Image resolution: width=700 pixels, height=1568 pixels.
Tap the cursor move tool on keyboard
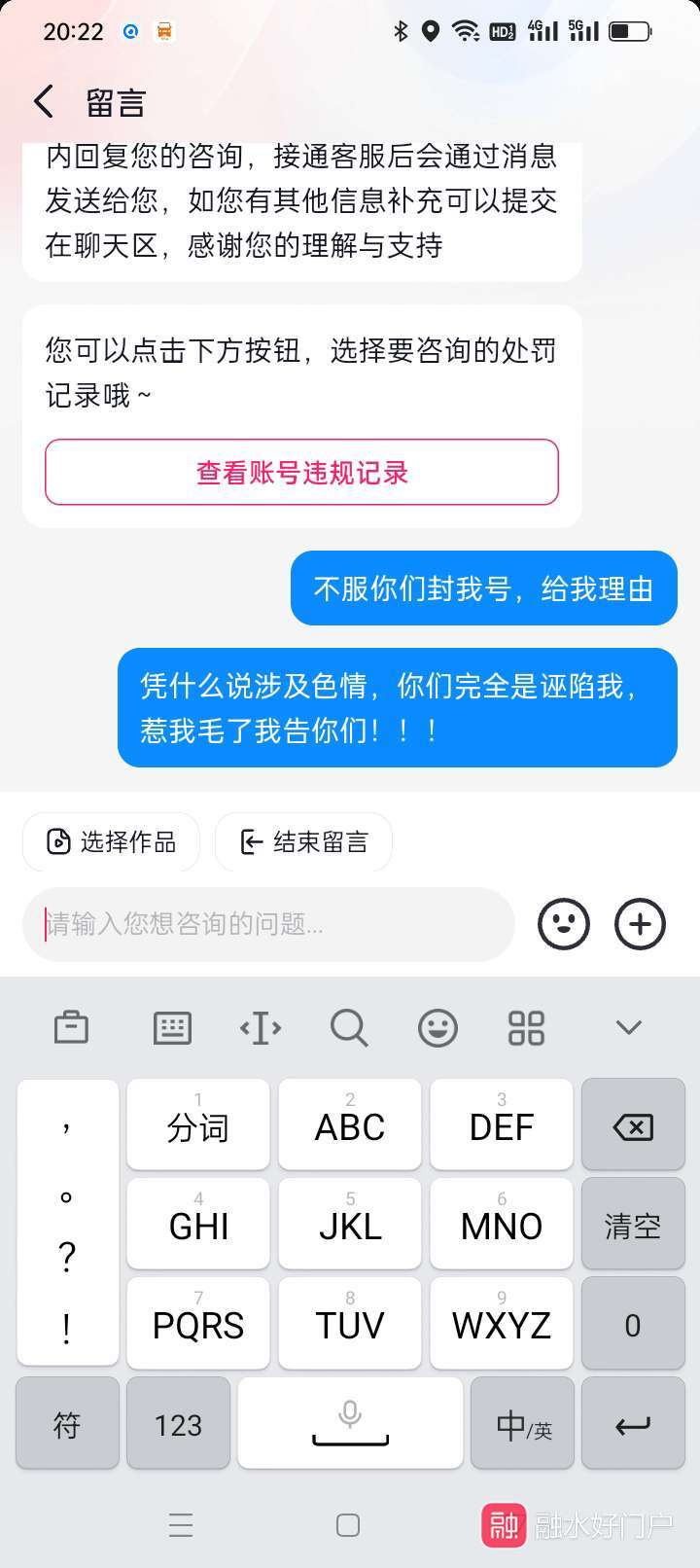[x=261, y=1027]
